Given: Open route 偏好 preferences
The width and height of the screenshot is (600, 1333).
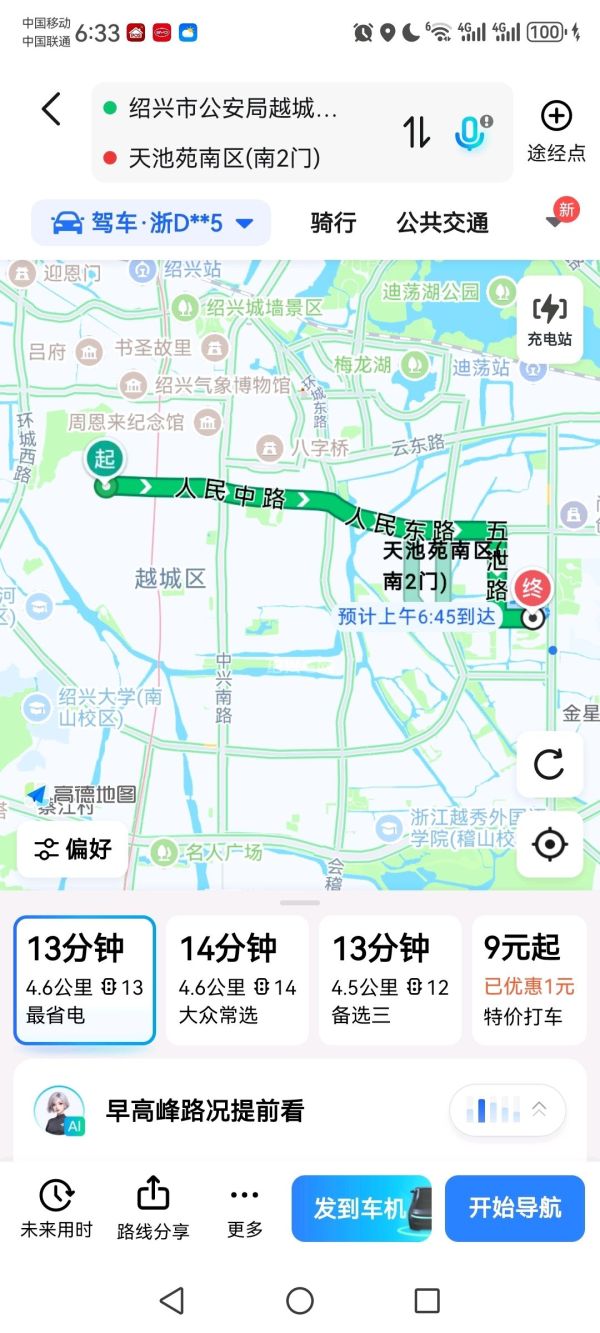Looking at the screenshot, I should pos(72,849).
